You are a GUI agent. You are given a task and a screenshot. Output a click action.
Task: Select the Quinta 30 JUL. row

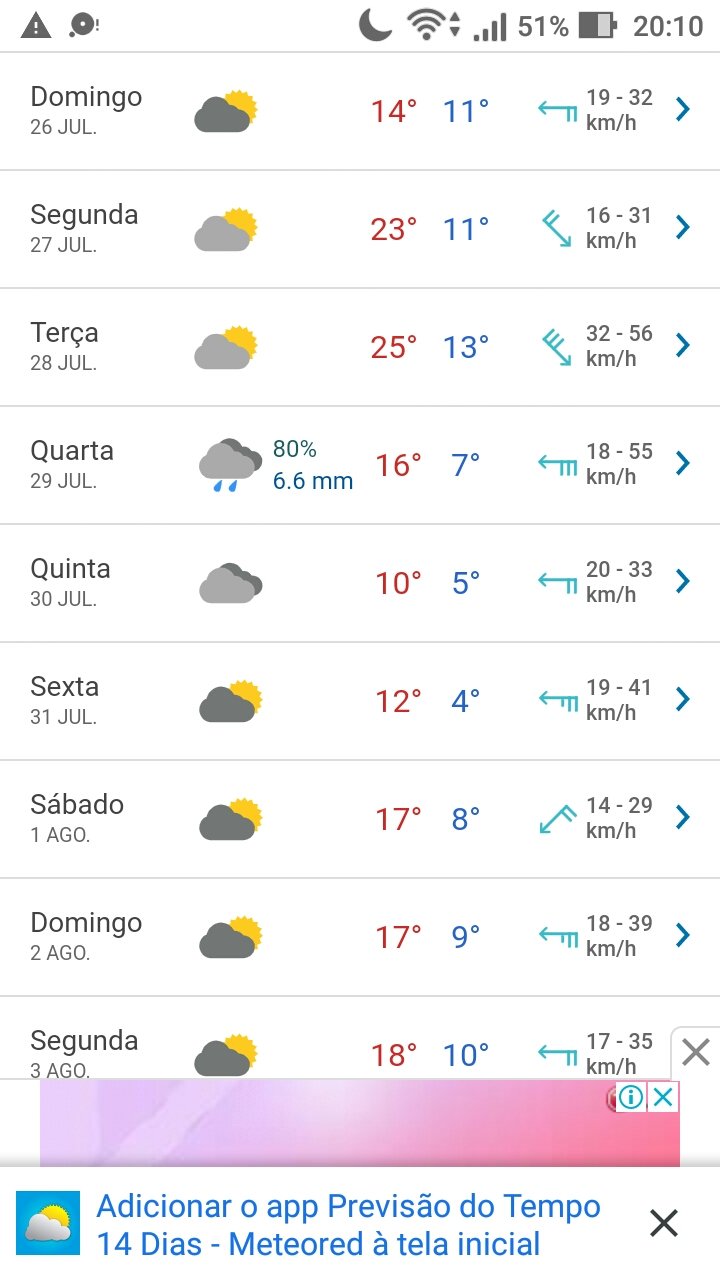[x=360, y=583]
